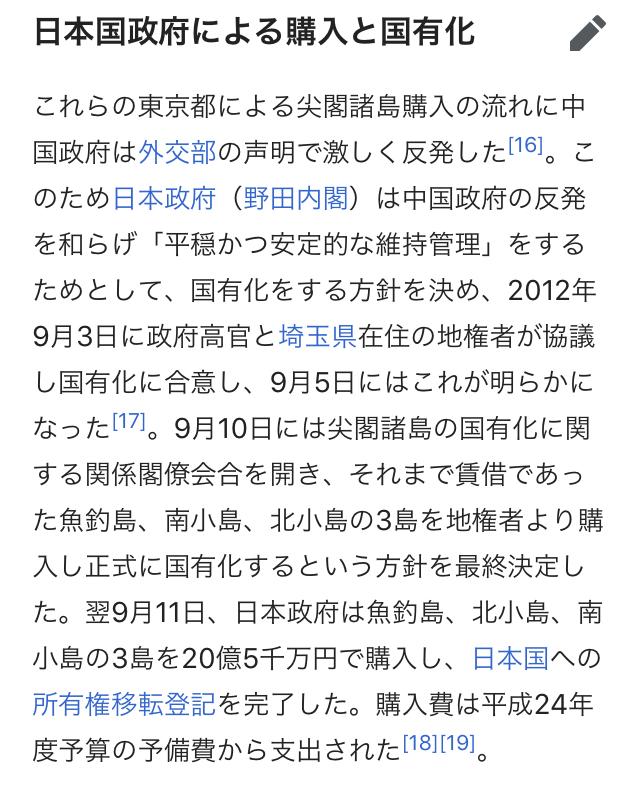Open footnote reference 17
Image resolution: width=640 pixels, height=796 pixels.
click(128, 423)
